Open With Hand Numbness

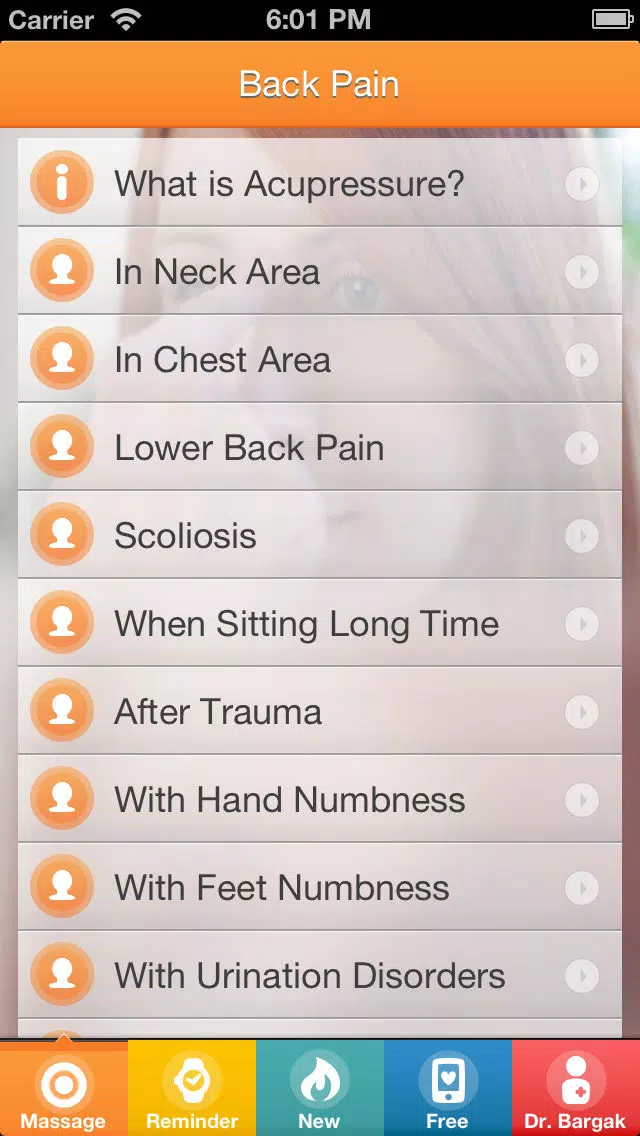[x=319, y=800]
